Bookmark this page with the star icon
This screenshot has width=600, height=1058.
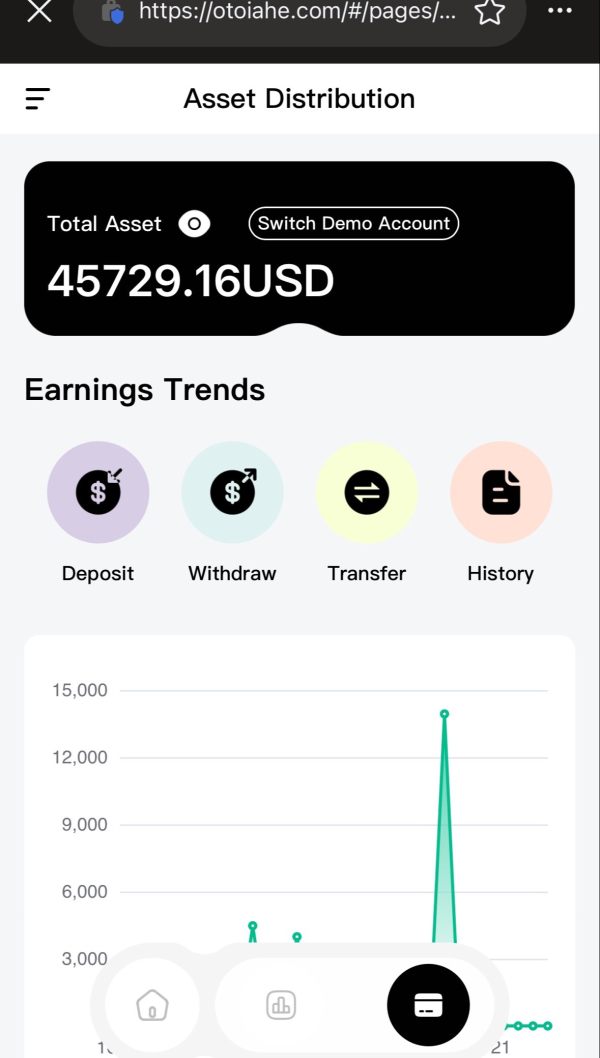[x=490, y=12]
